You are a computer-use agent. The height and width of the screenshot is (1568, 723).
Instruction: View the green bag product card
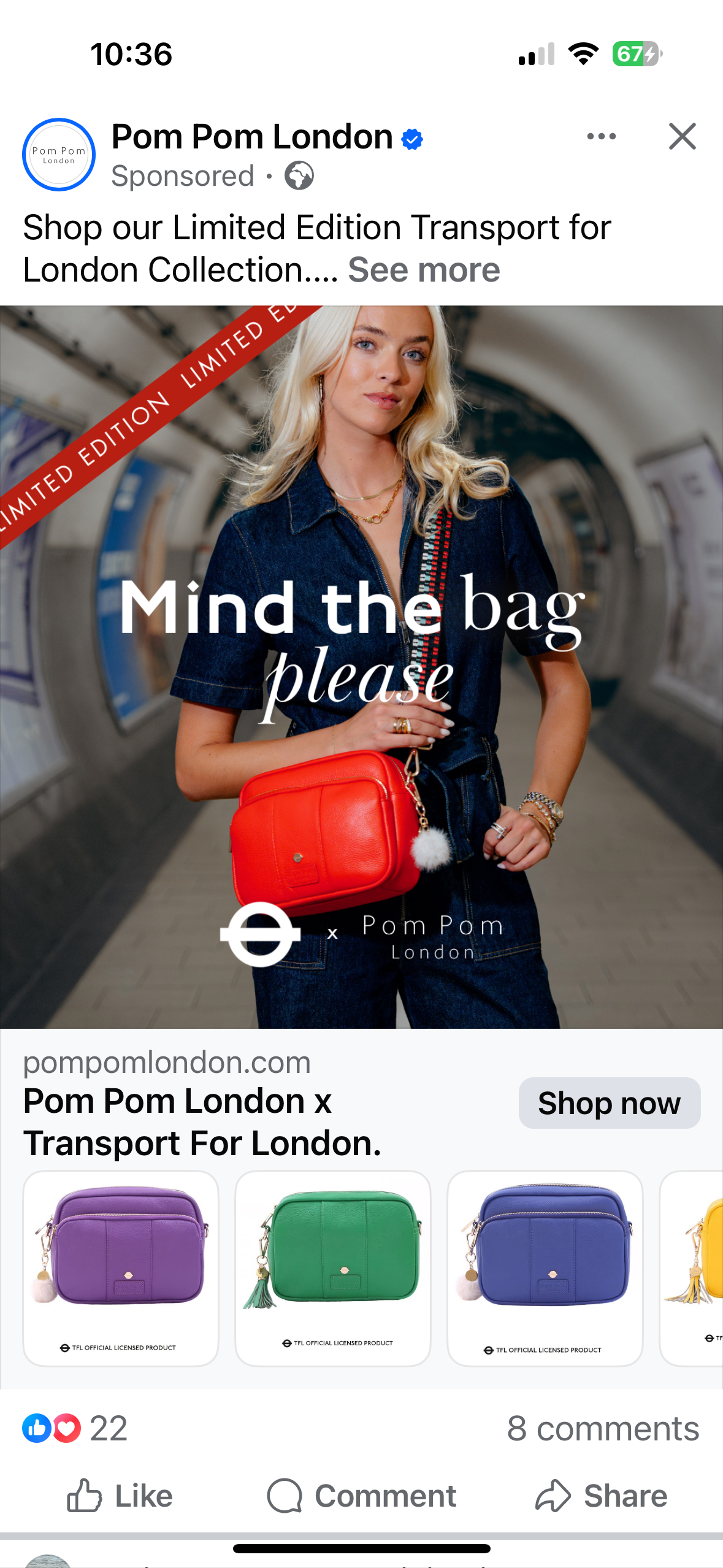[333, 1267]
